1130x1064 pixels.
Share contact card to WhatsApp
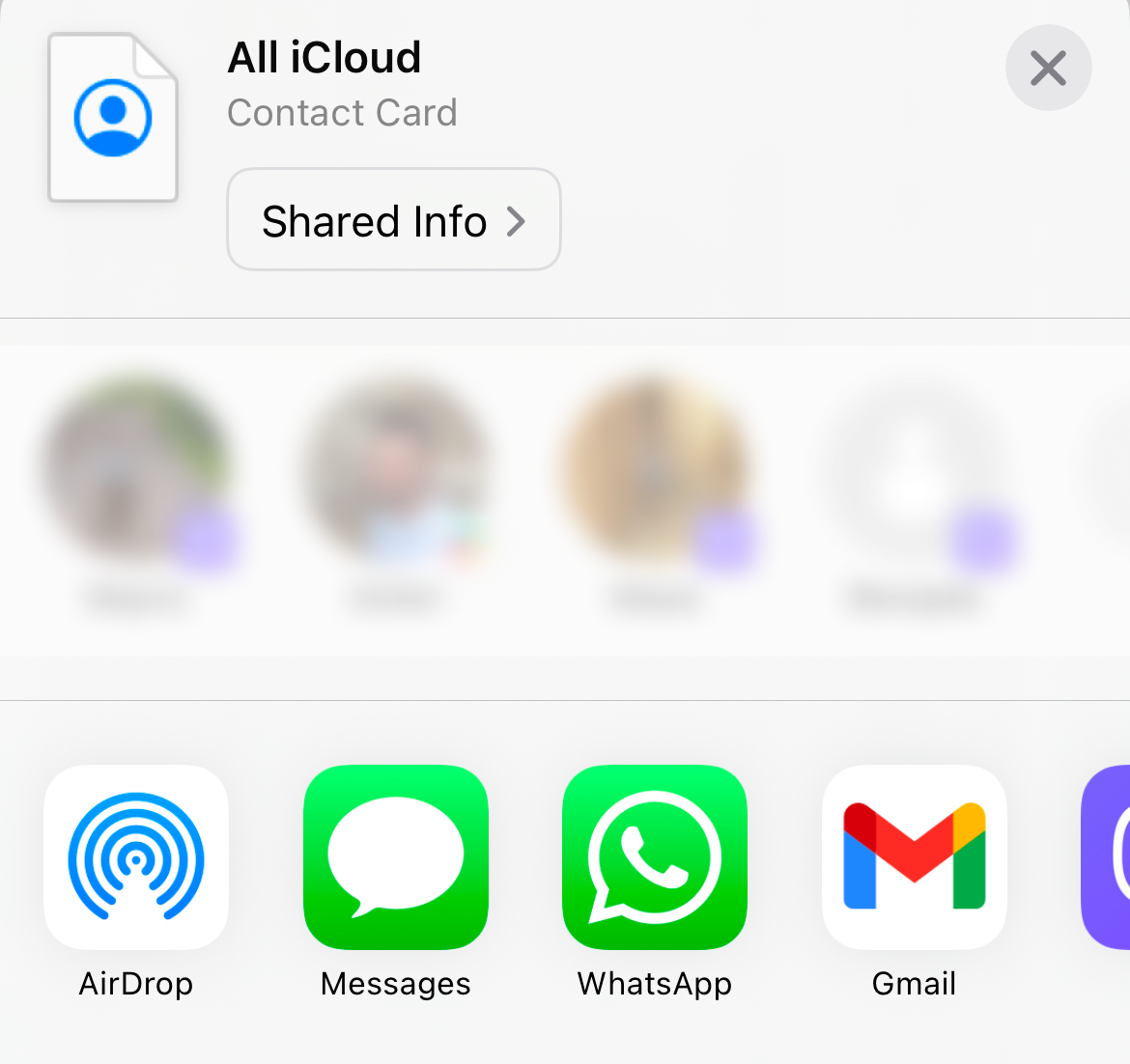655,857
